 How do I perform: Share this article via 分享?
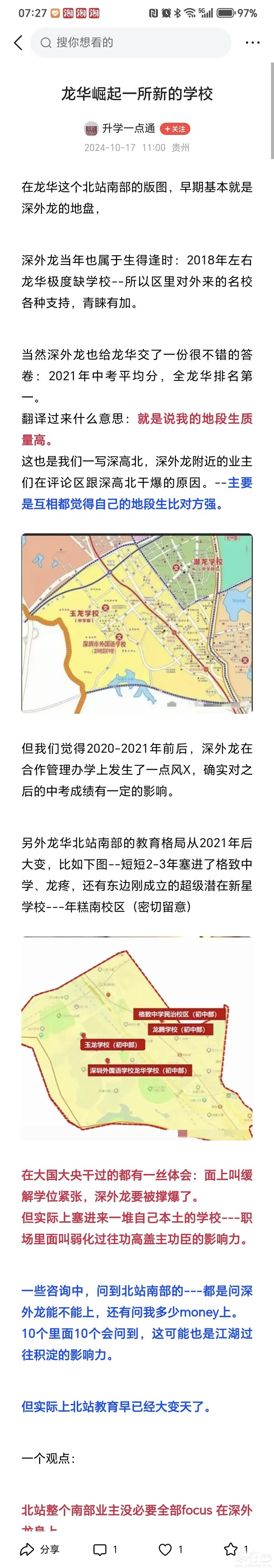[x=40, y=1548]
